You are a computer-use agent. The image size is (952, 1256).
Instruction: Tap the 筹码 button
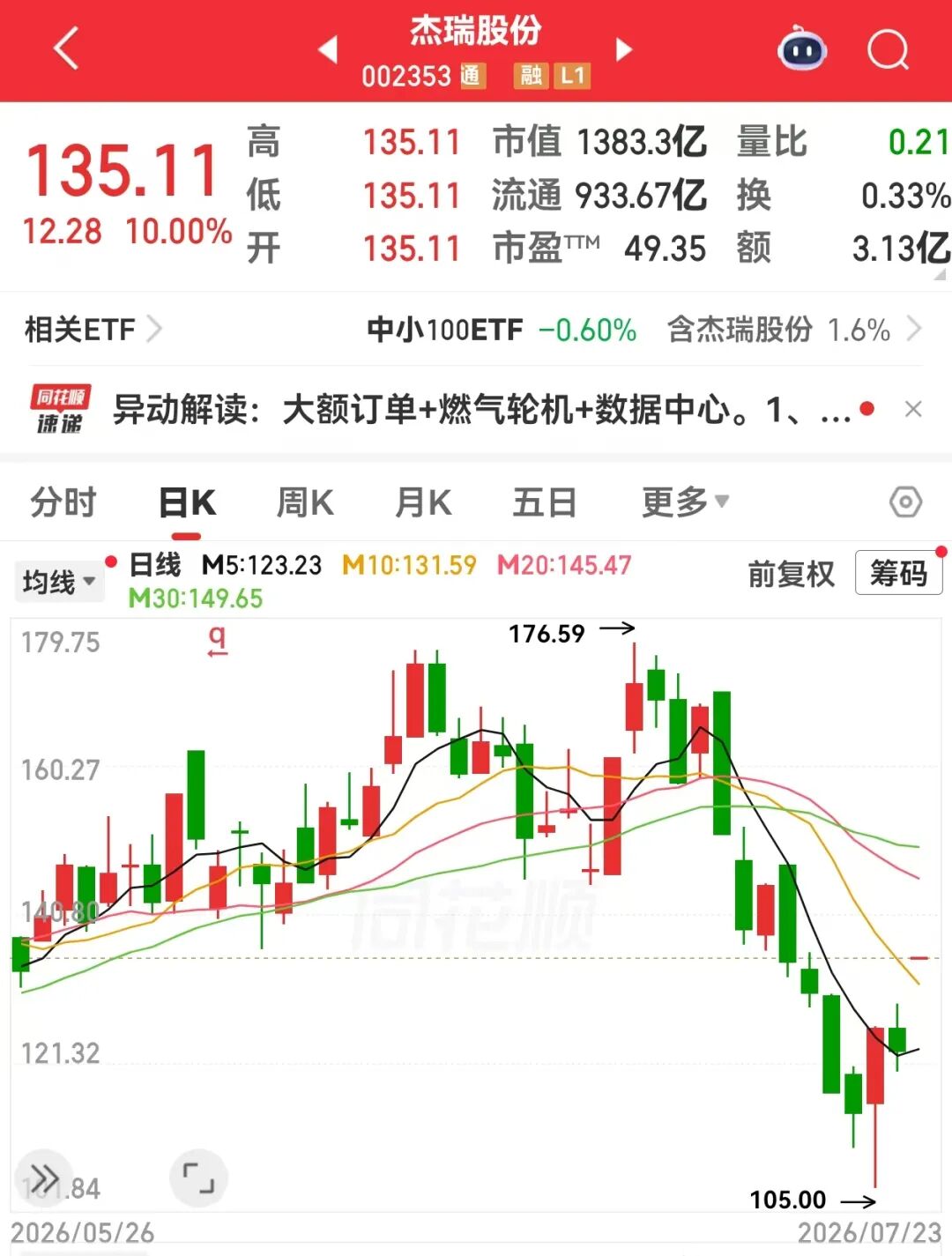tap(898, 574)
